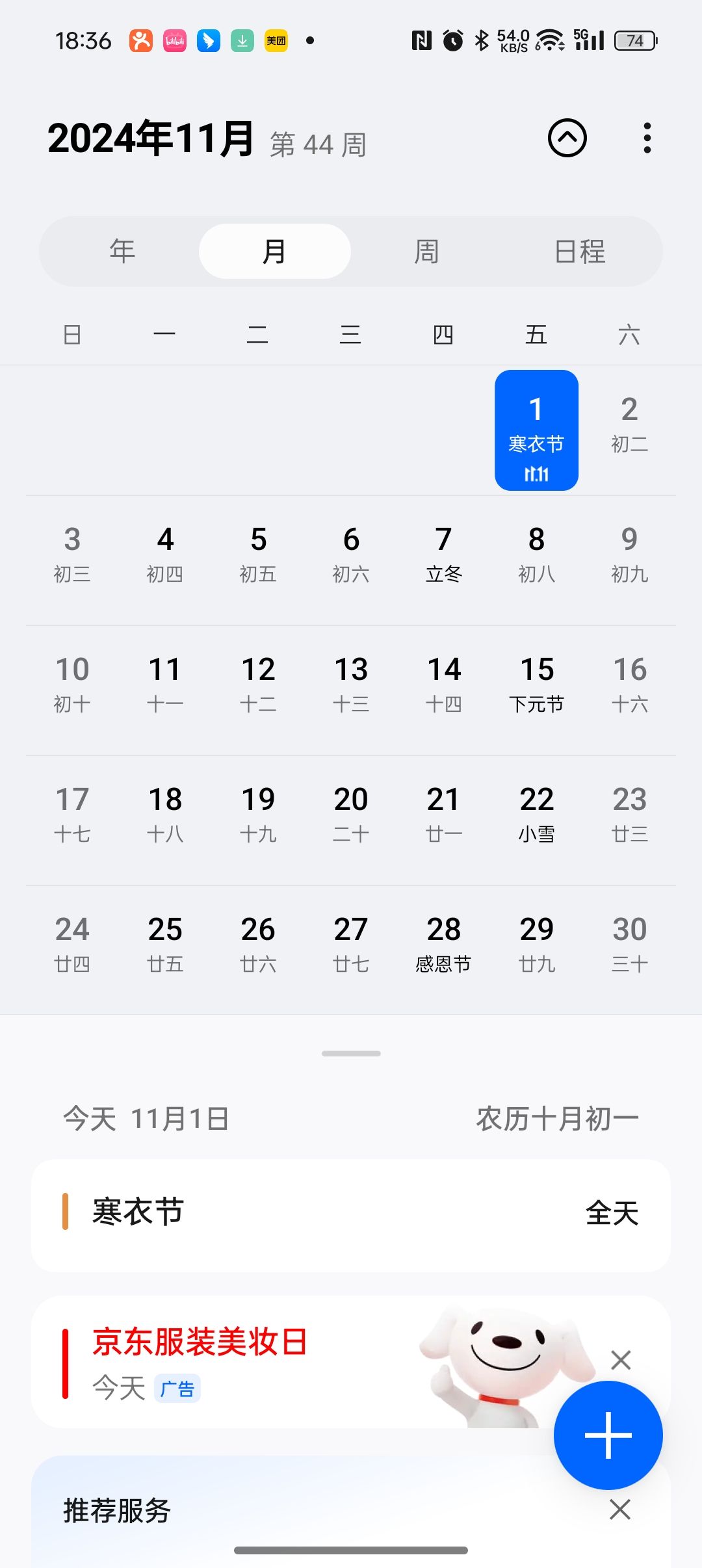Switch to the 日程 (schedule) view
This screenshot has width=702, height=1568.
coord(580,252)
